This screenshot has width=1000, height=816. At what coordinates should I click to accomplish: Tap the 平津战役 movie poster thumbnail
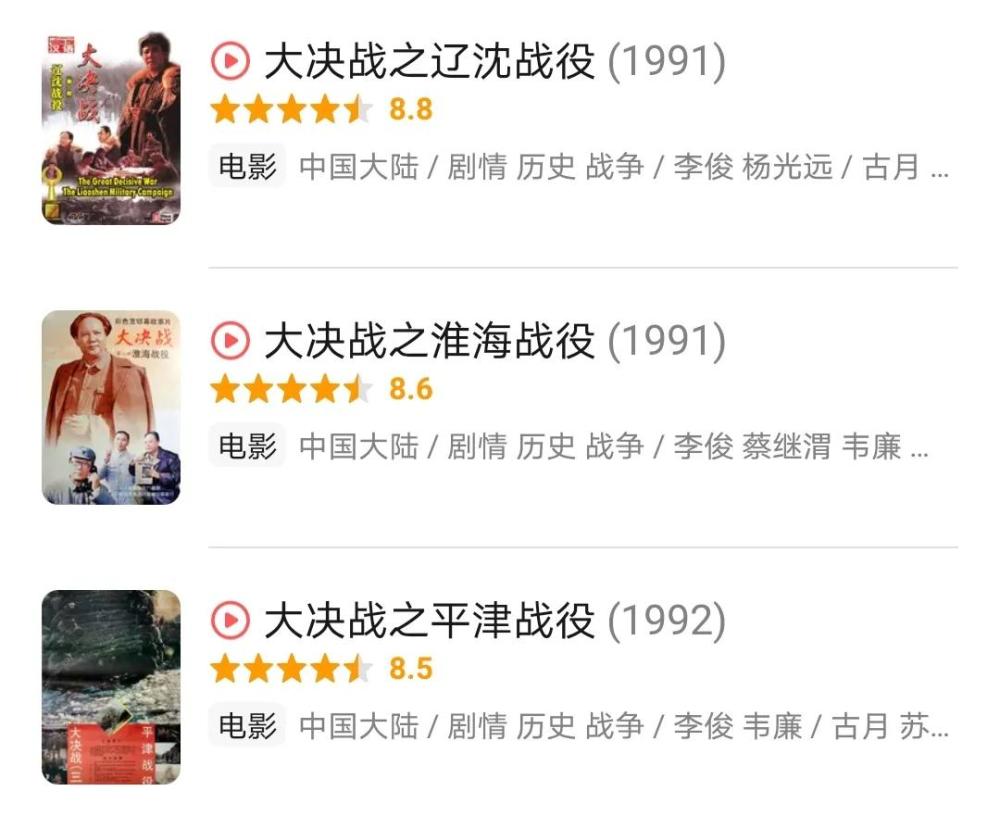tap(111, 687)
